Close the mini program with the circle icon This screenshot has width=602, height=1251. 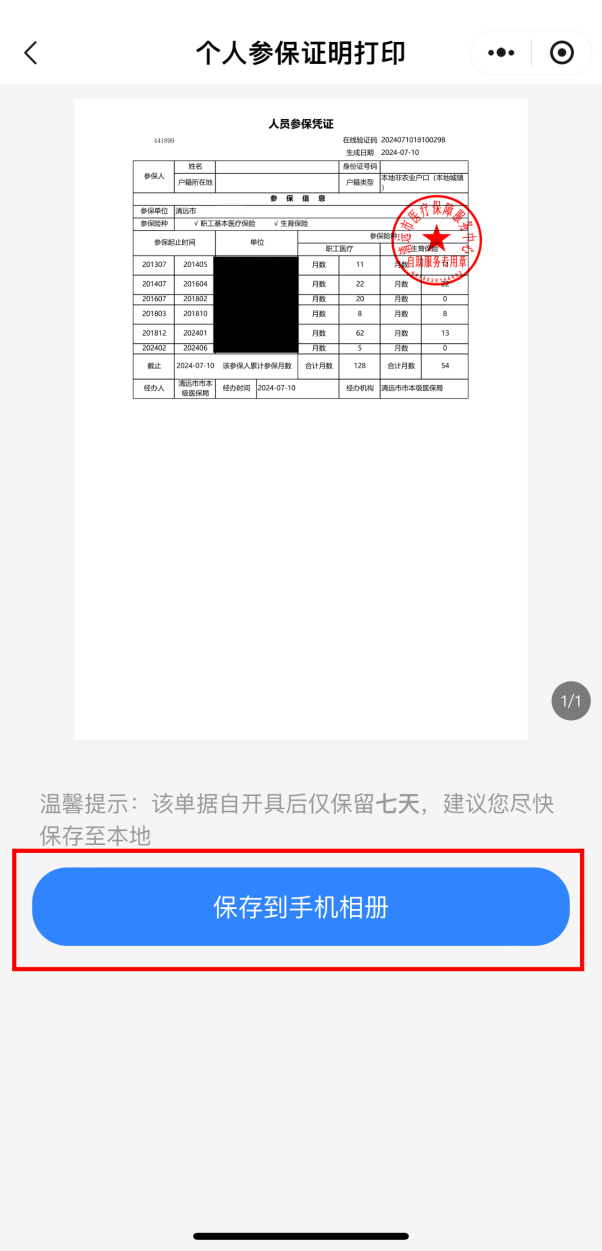tap(562, 53)
